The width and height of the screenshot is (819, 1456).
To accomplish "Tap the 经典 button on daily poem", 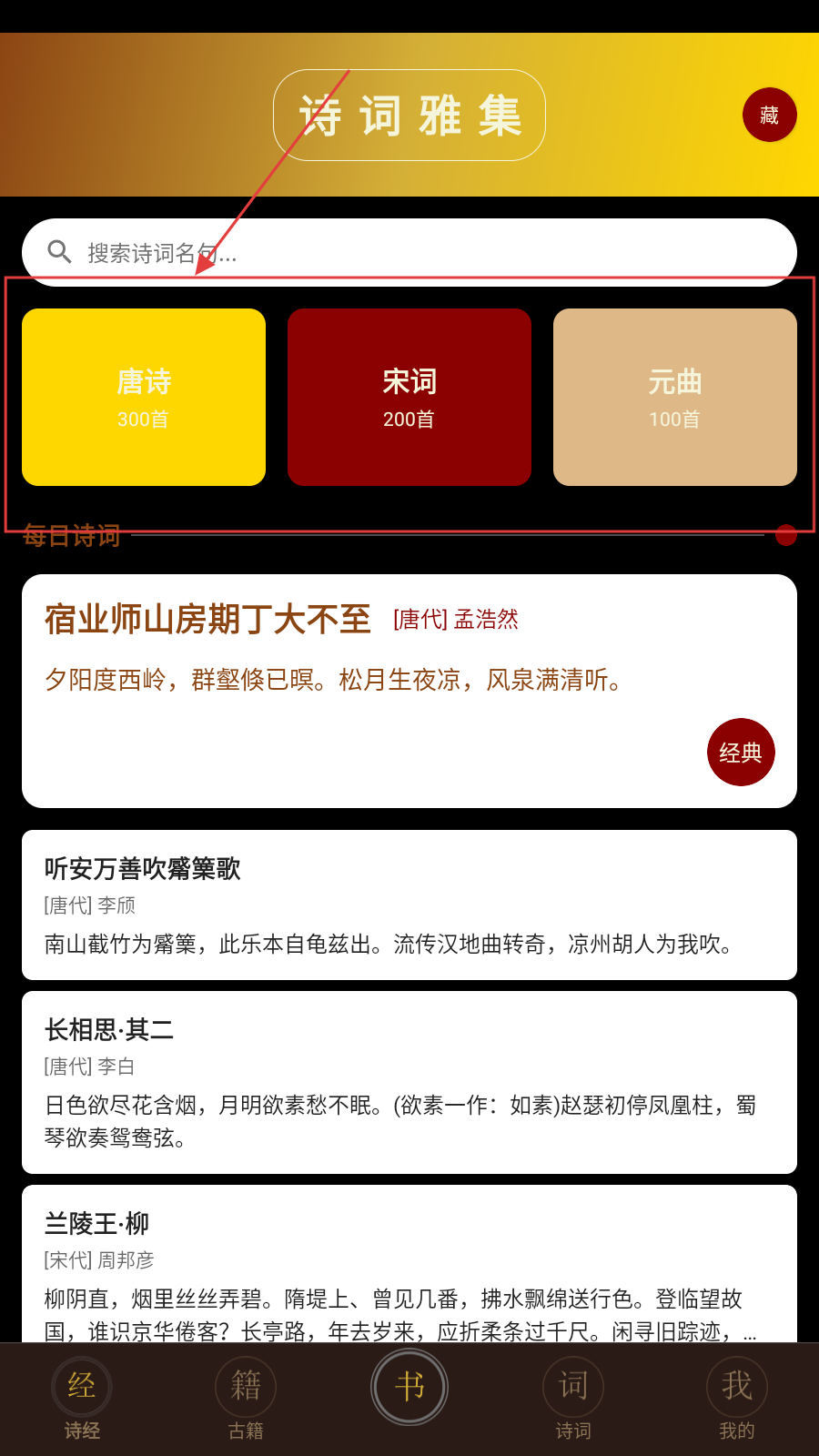I will coord(741,753).
